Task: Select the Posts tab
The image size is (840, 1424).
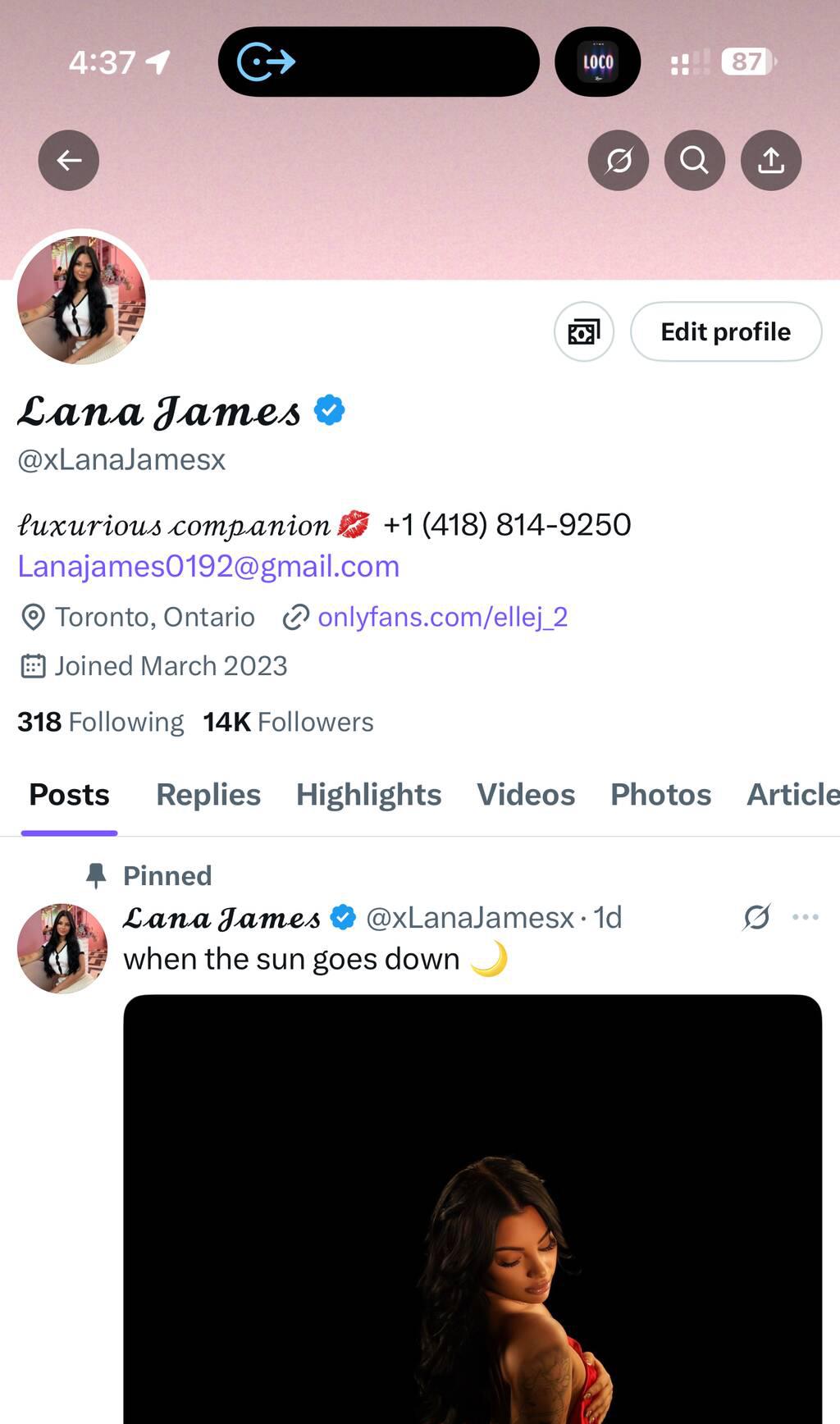Action: pos(69,794)
